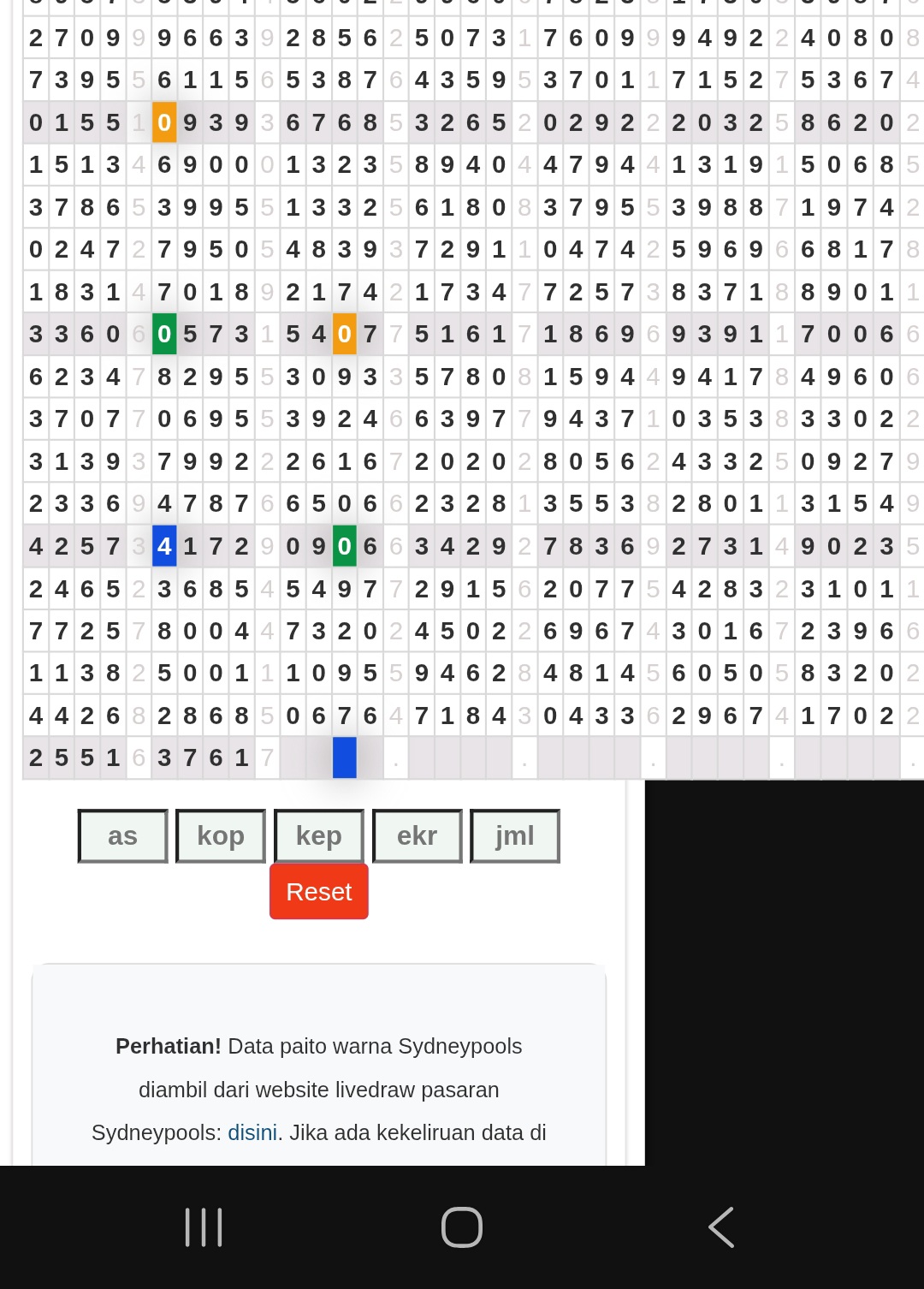Choose the 'kep' column button

pos(319,836)
